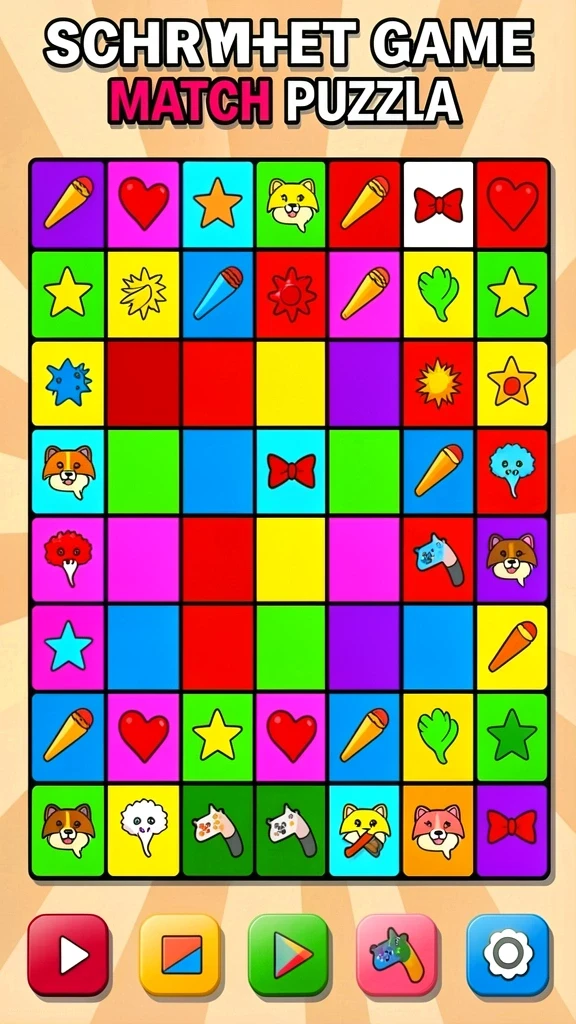576x1024 pixels.
Task: Select the red bow on the white tile
Action: click(438, 204)
